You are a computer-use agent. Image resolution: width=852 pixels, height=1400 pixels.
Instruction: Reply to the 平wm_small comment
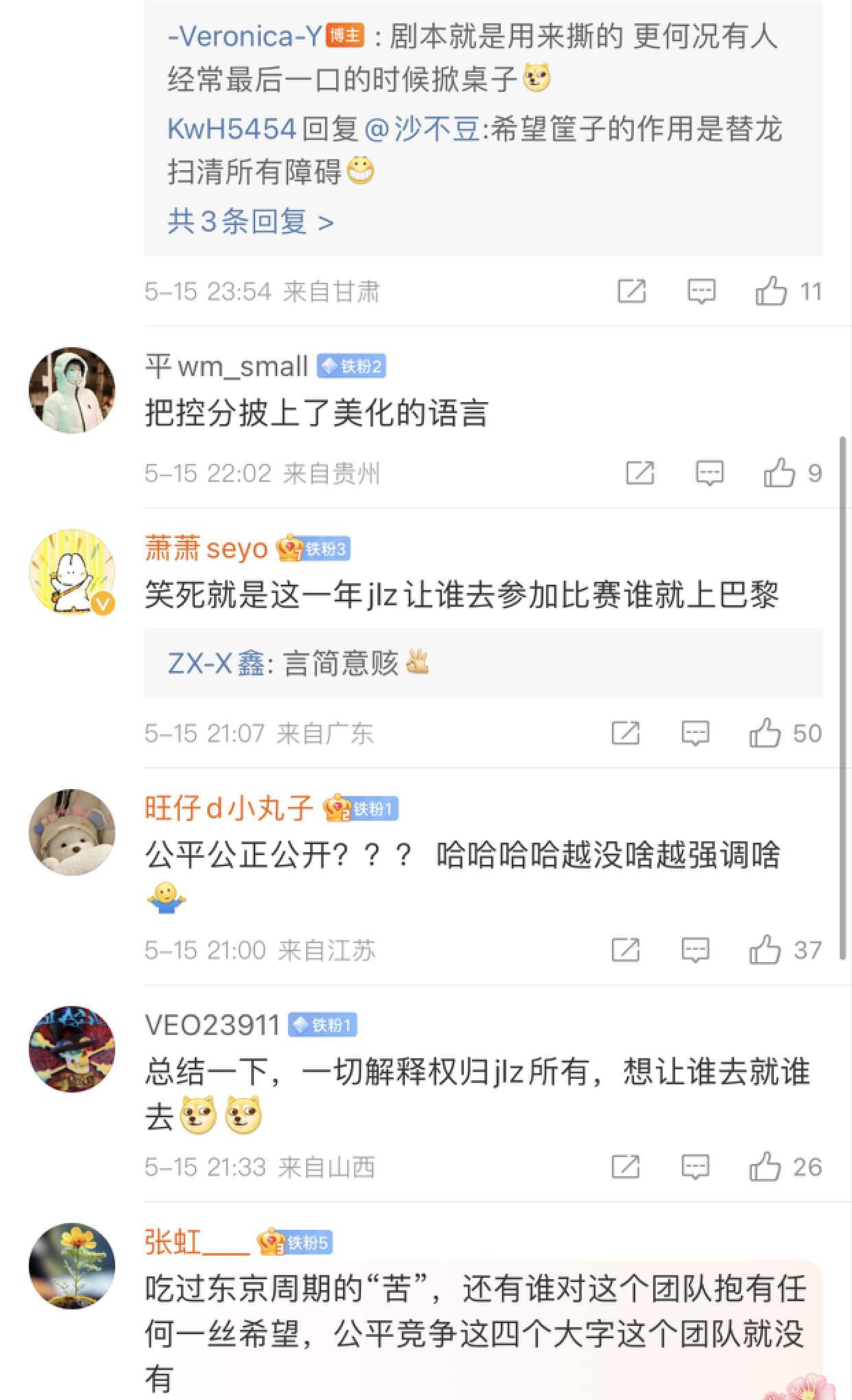[709, 473]
